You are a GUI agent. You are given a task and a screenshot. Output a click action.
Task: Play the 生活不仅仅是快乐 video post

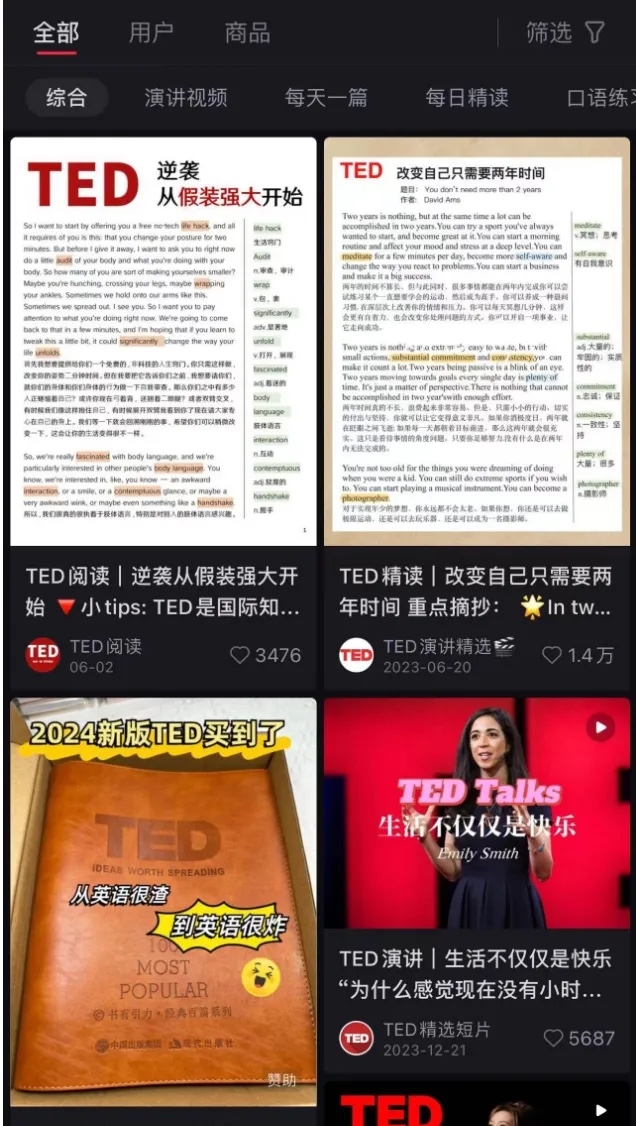pyautogui.click(x=477, y=812)
